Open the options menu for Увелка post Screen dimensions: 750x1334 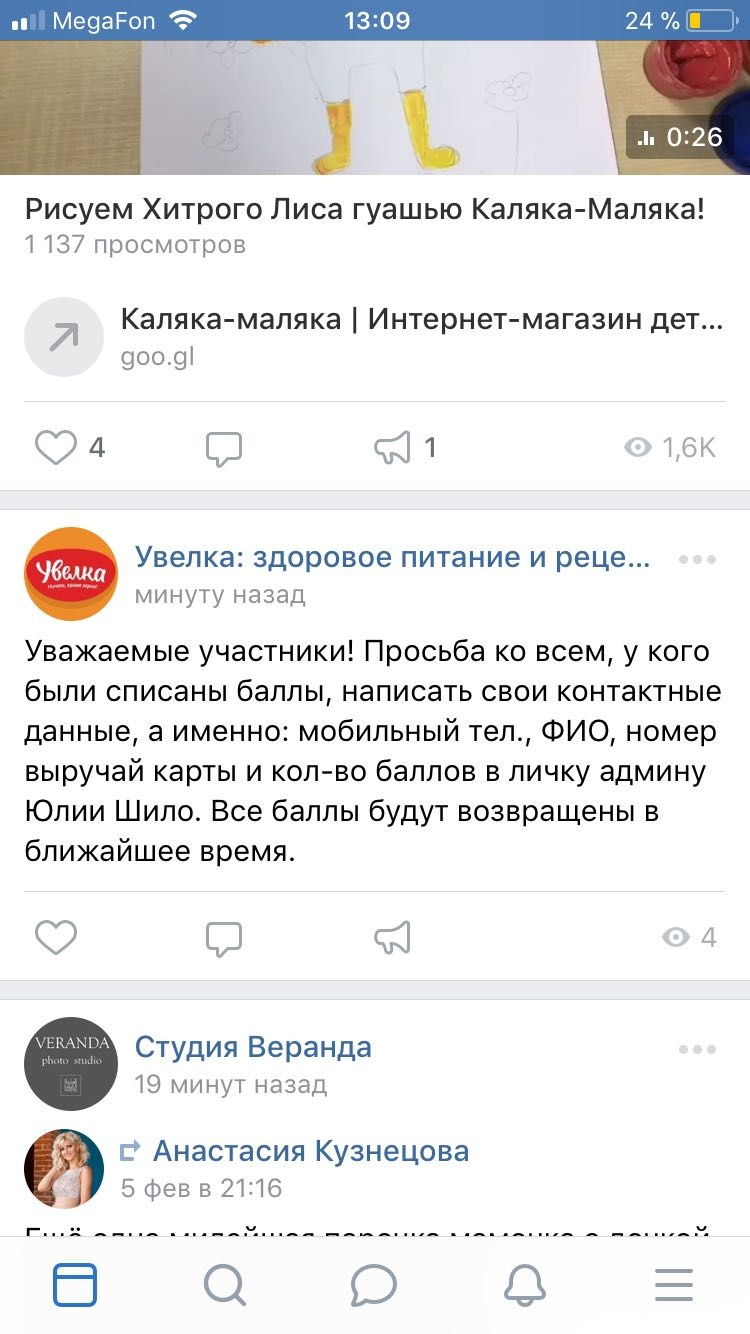click(x=697, y=559)
